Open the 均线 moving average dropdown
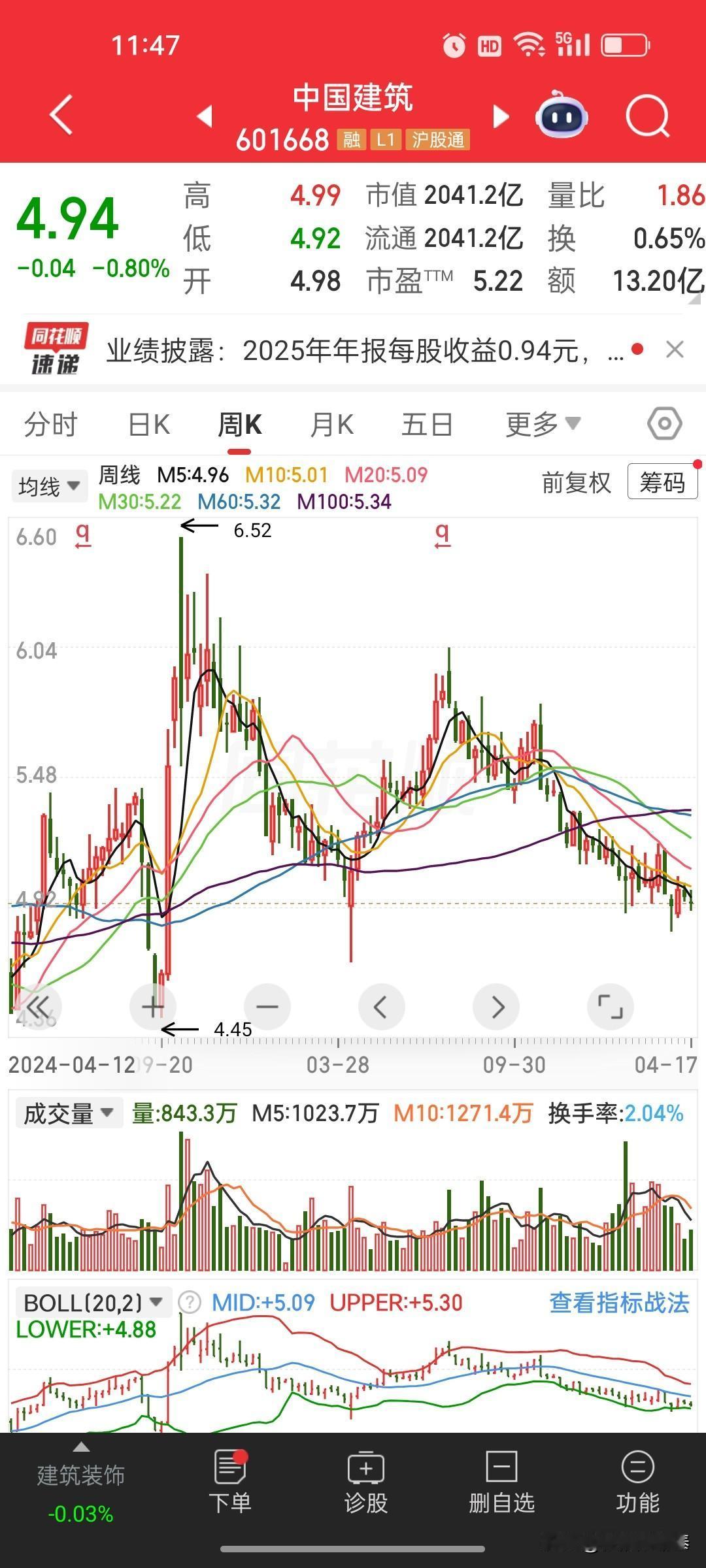Screen dimensions: 706x1568 pyautogui.click(x=48, y=485)
